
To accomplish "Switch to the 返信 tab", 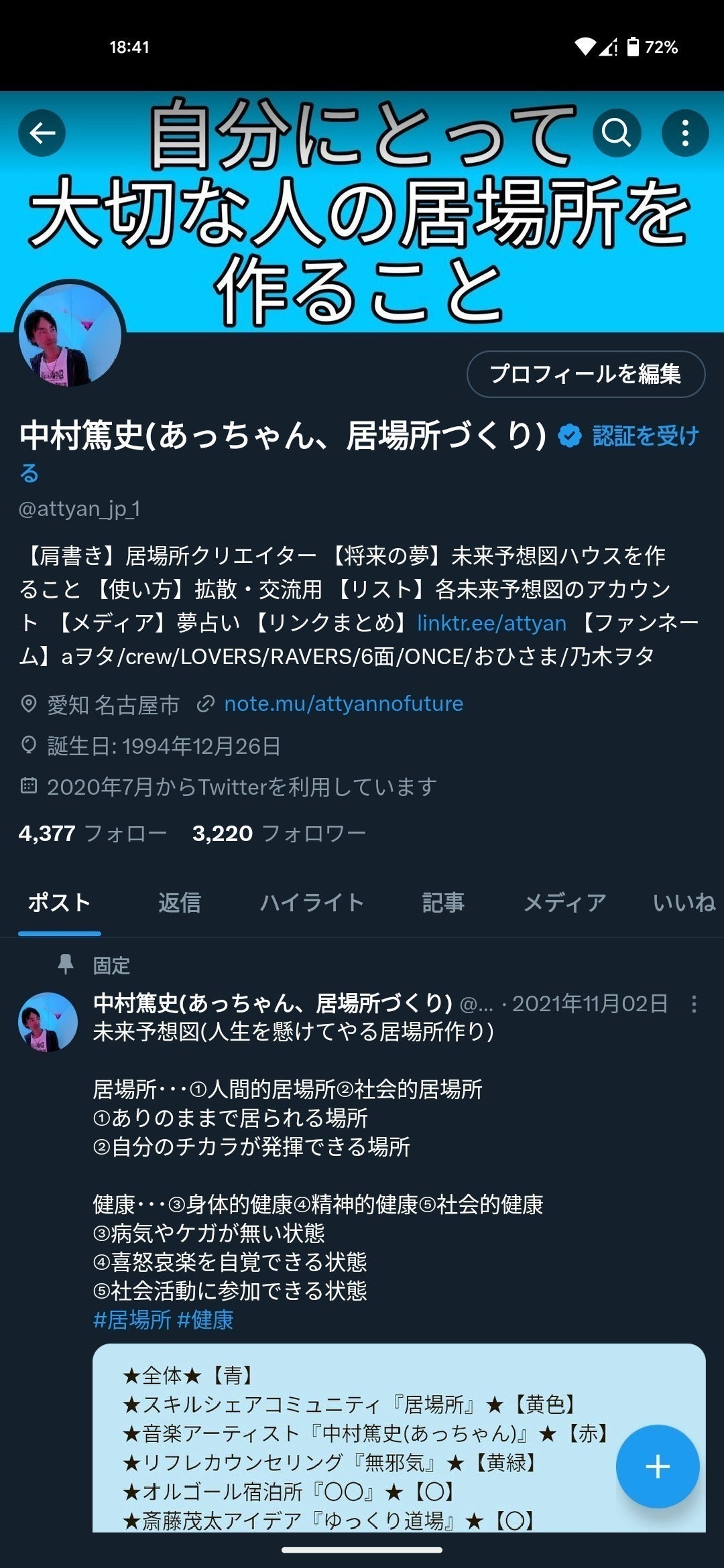I will coord(178,903).
